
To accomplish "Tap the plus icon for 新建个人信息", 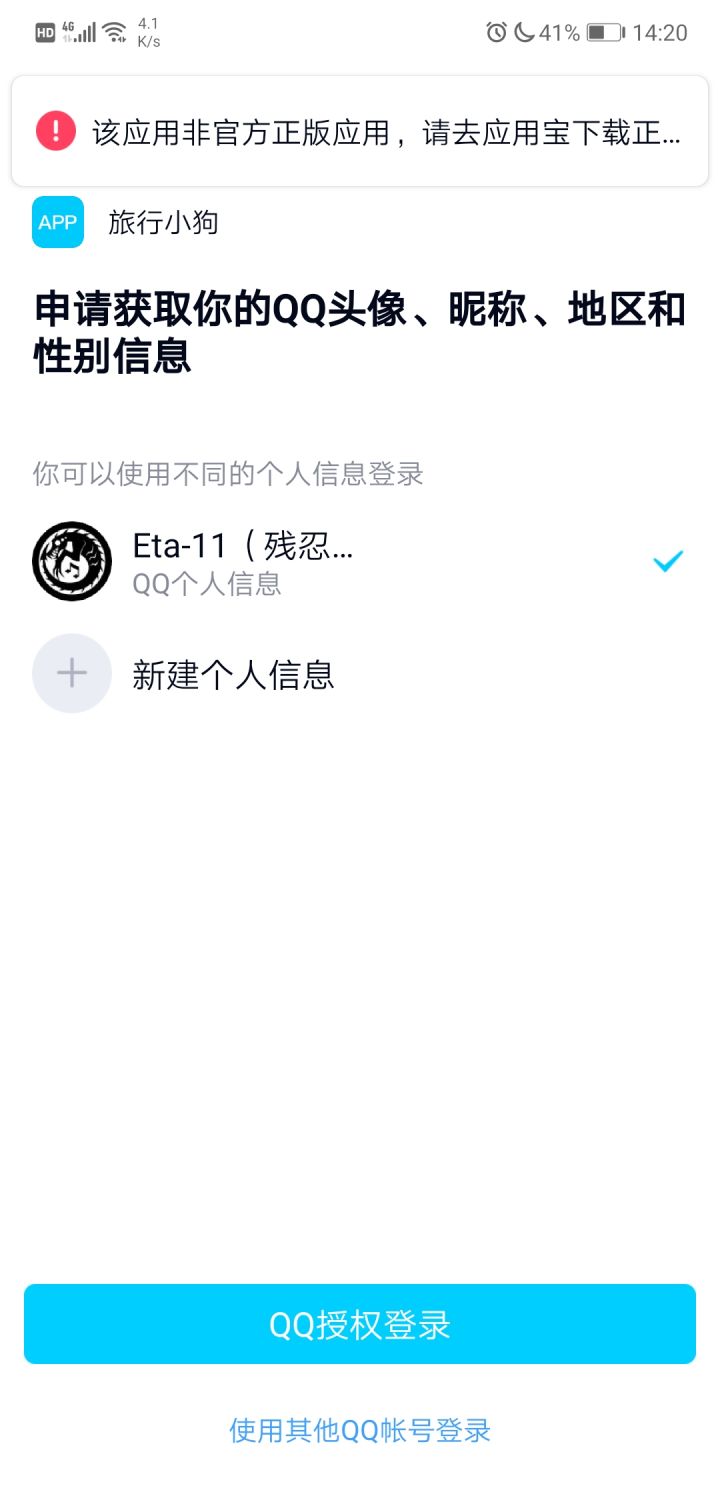I will click(x=71, y=673).
